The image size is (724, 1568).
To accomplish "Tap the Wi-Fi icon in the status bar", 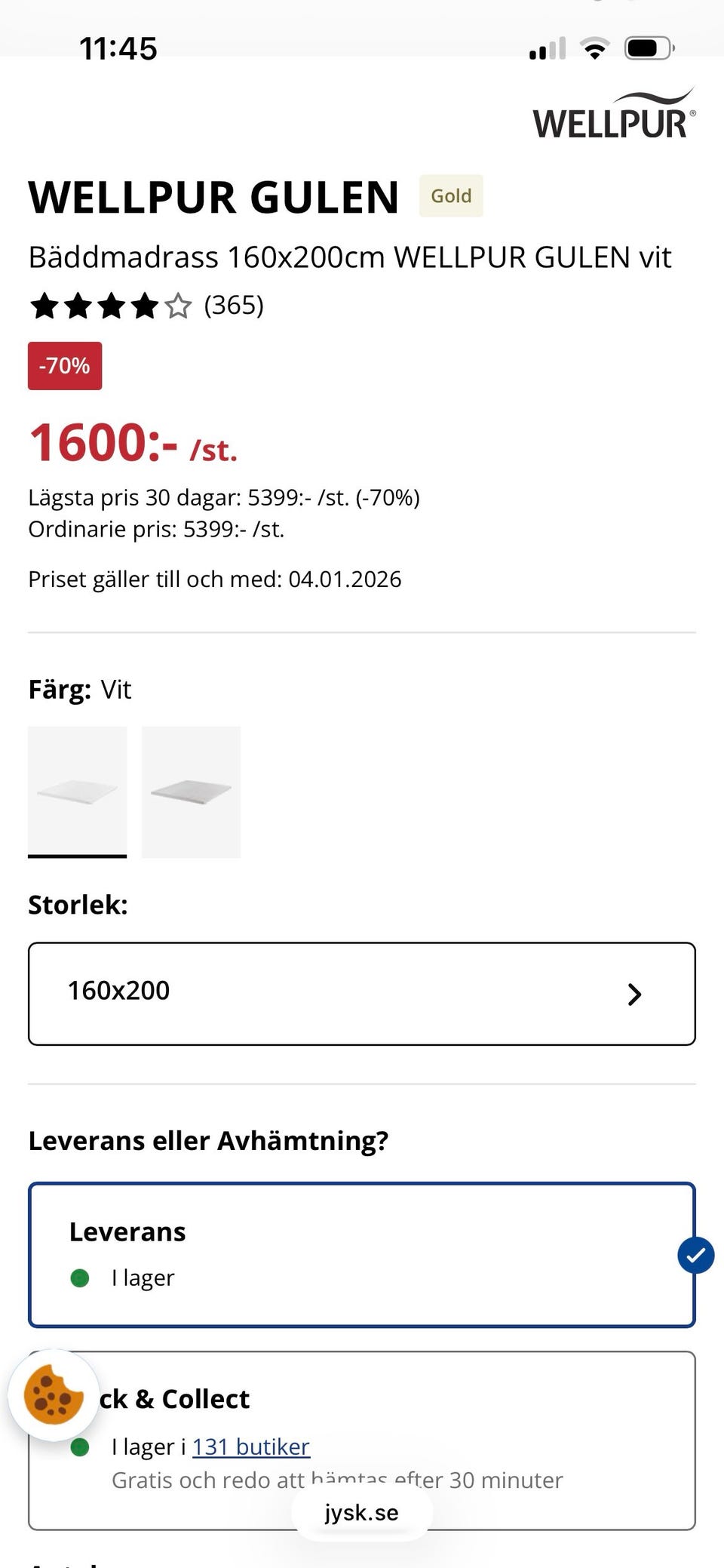I will click(x=594, y=47).
